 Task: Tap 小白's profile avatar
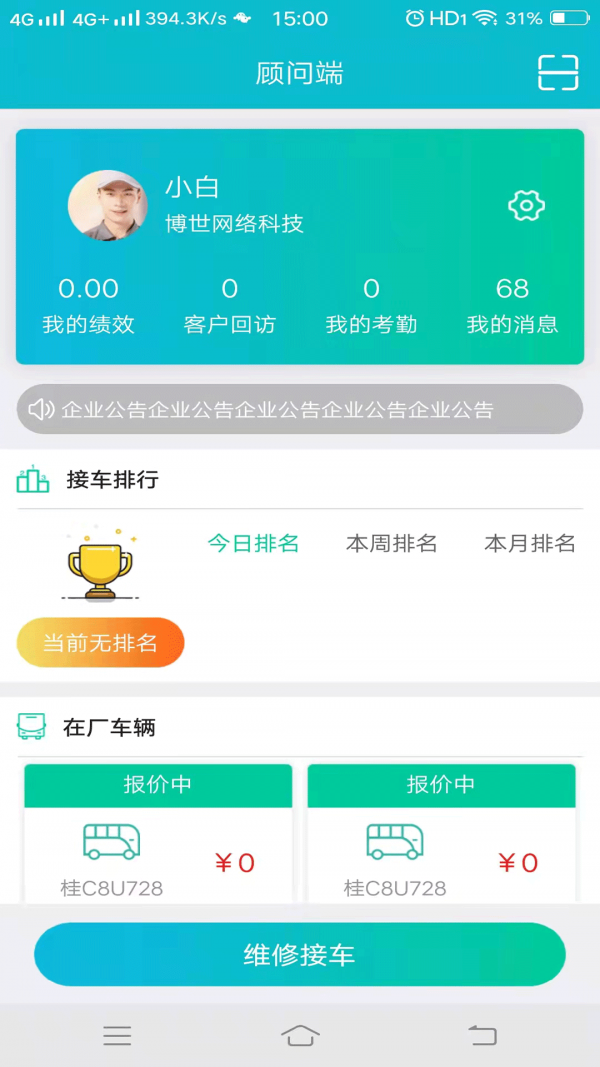point(107,206)
